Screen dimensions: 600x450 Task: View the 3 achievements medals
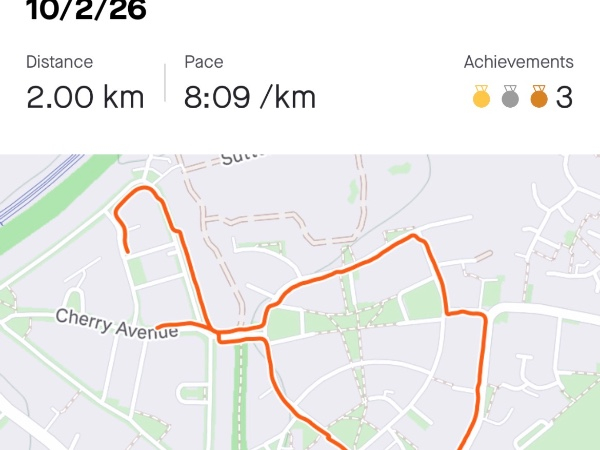coord(521,98)
